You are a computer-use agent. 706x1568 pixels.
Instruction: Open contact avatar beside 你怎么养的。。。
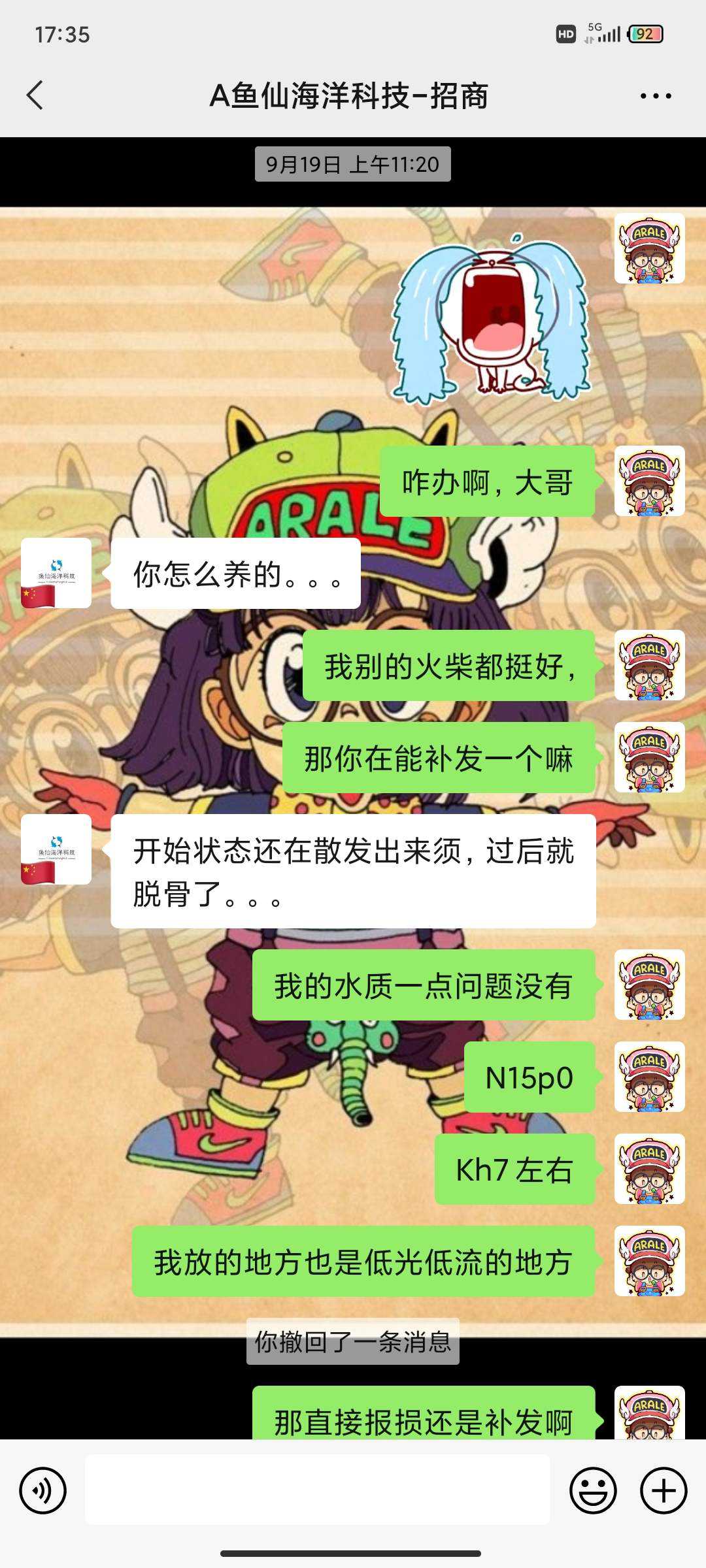[56, 573]
